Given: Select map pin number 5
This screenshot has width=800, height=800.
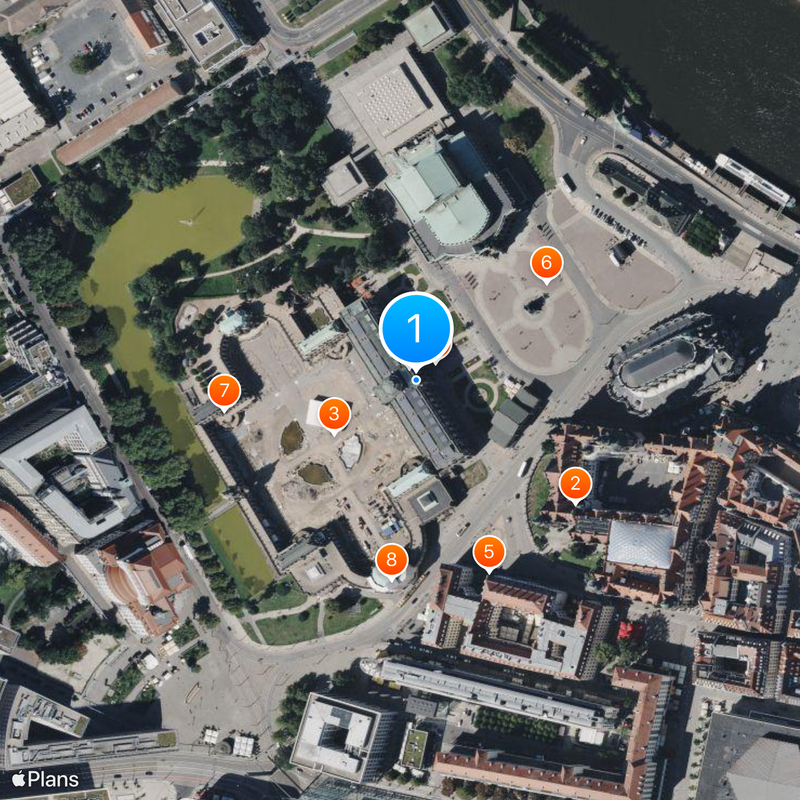Looking at the screenshot, I should pos(488,551).
